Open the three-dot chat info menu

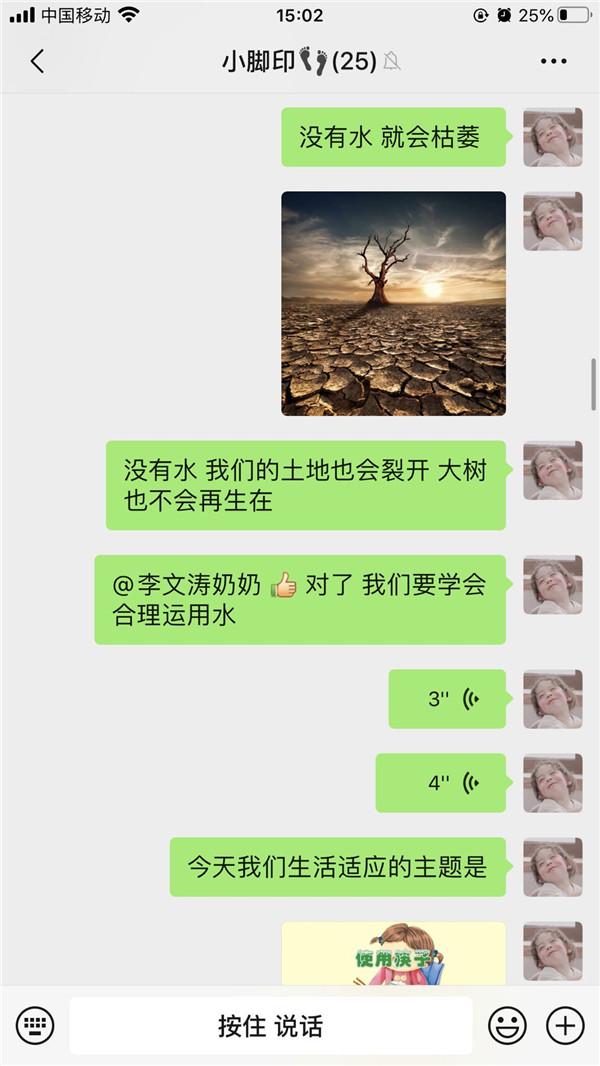click(554, 61)
